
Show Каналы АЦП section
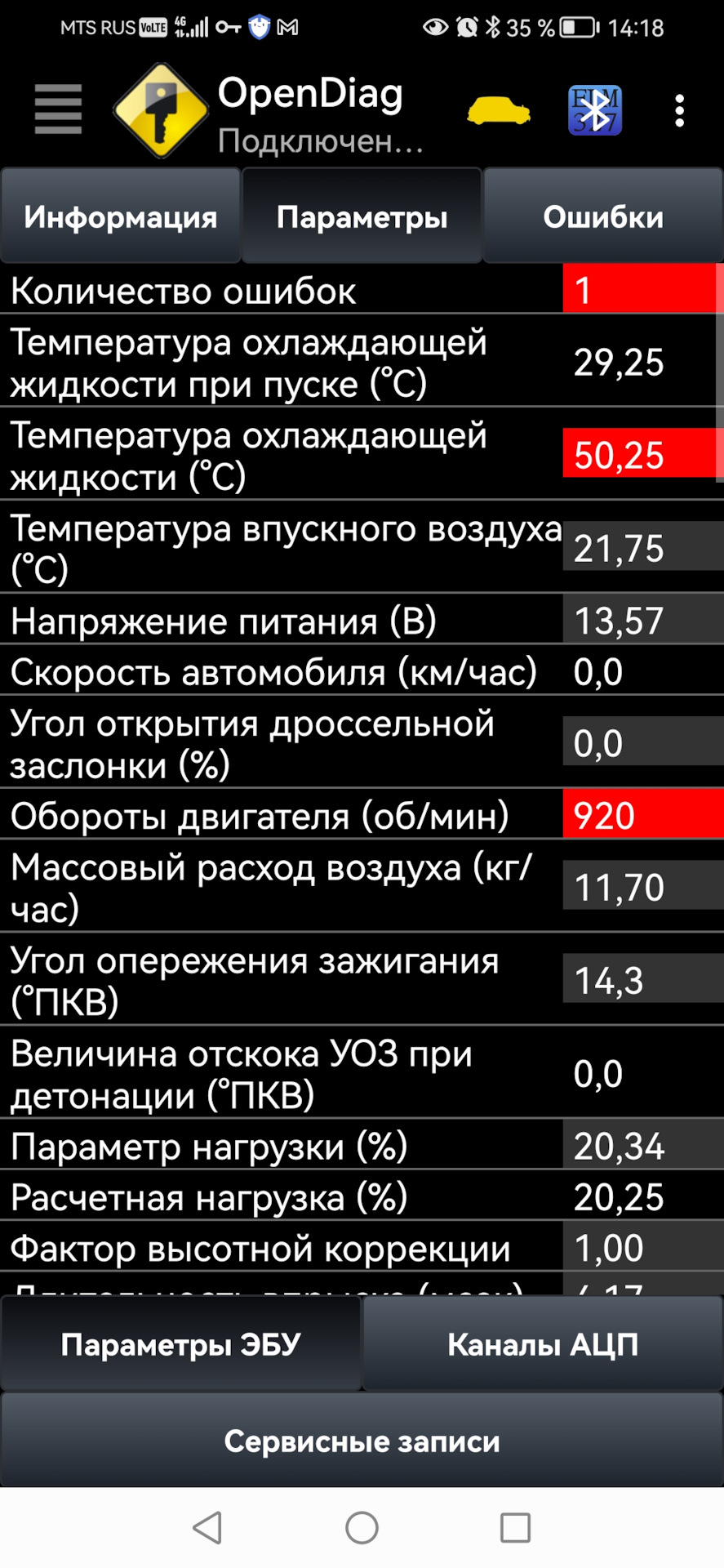point(543,1344)
